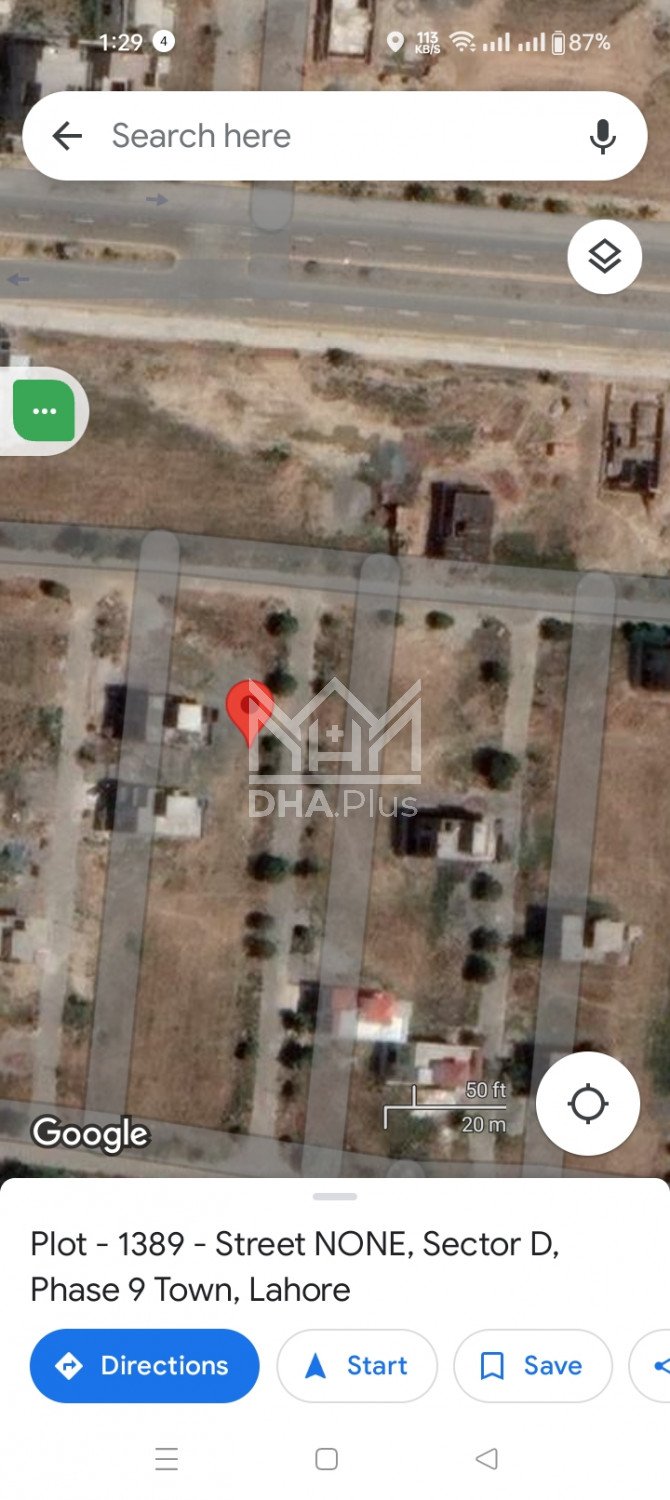The image size is (670, 1500).
Task: Open the green floating chat bubble
Action: pyautogui.click(x=44, y=411)
